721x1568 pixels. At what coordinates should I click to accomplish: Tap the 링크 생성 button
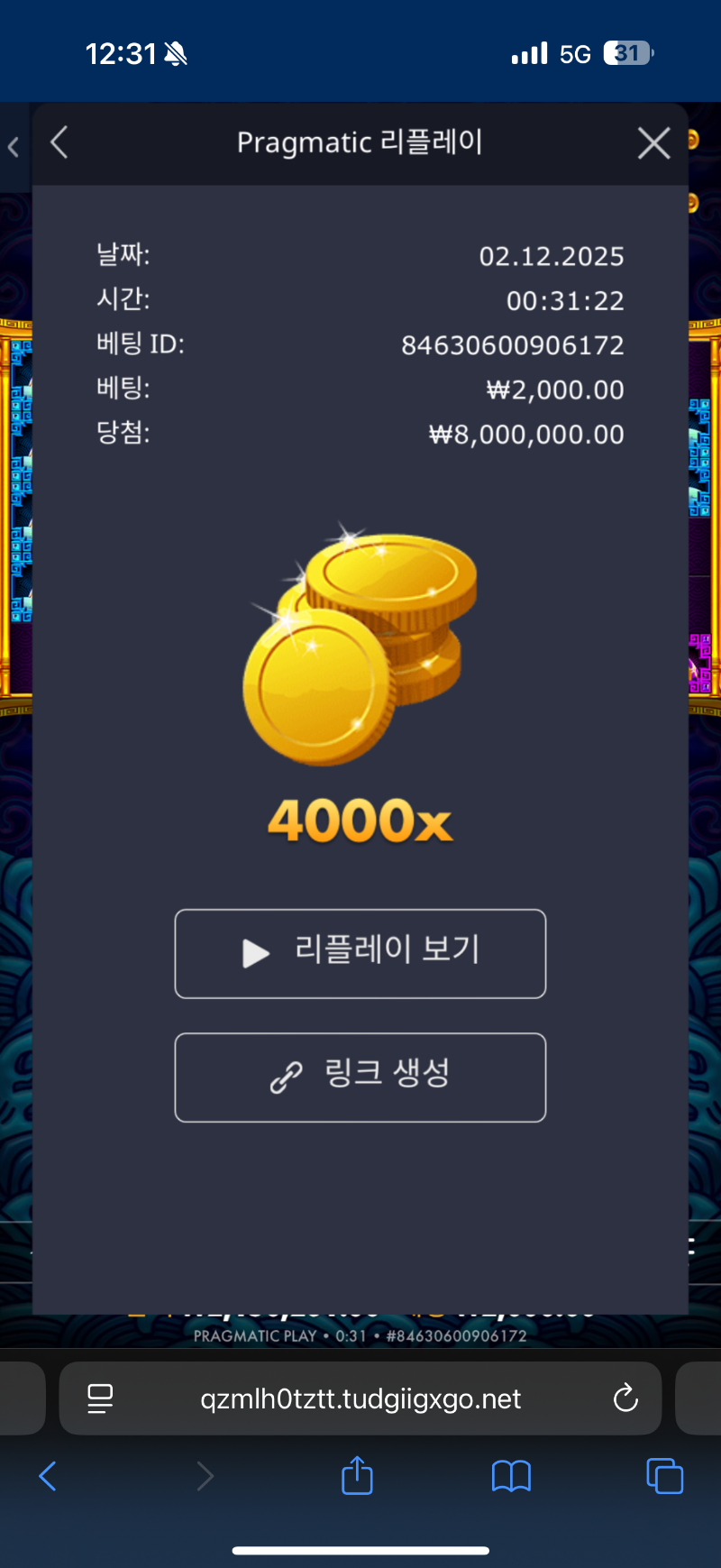[x=360, y=1077]
